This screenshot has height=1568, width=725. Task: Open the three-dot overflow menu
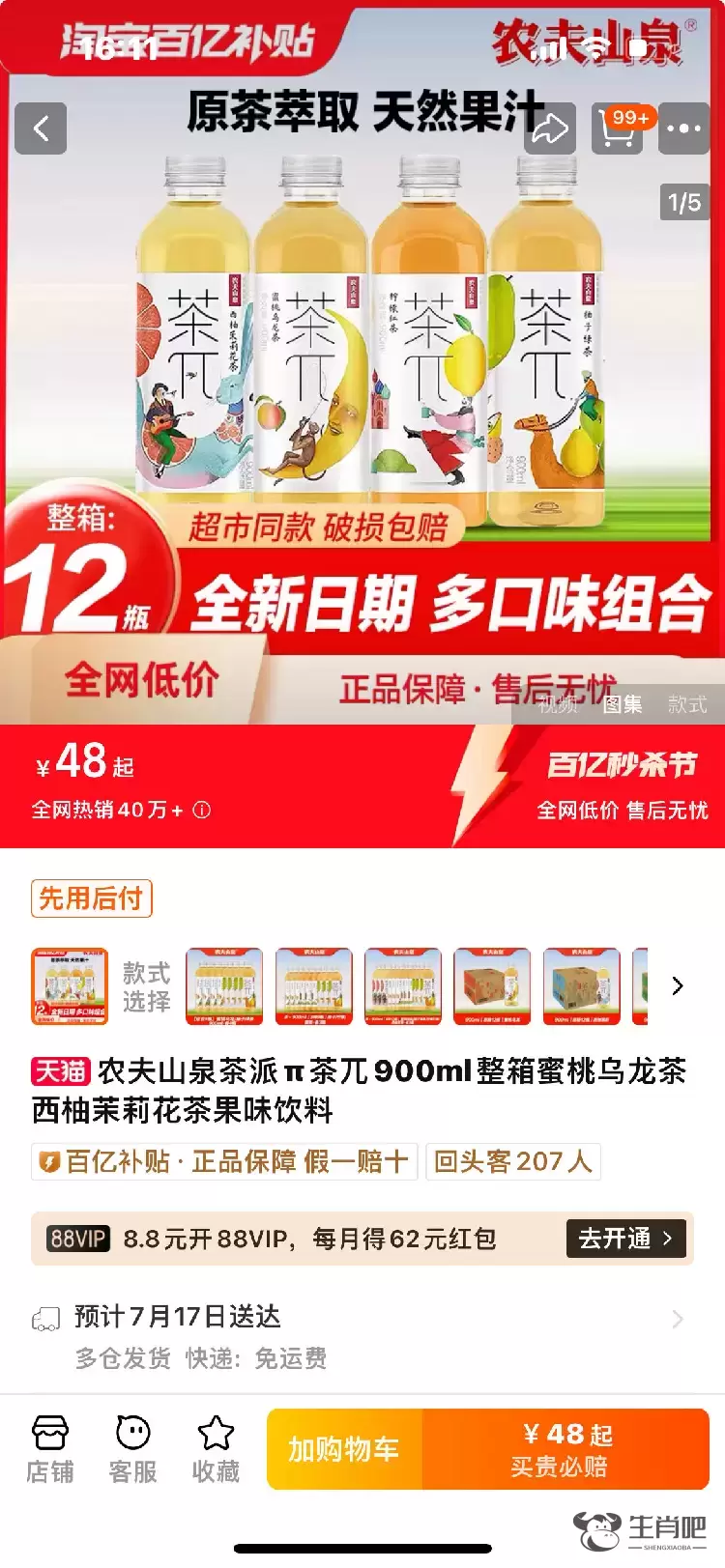click(x=683, y=128)
